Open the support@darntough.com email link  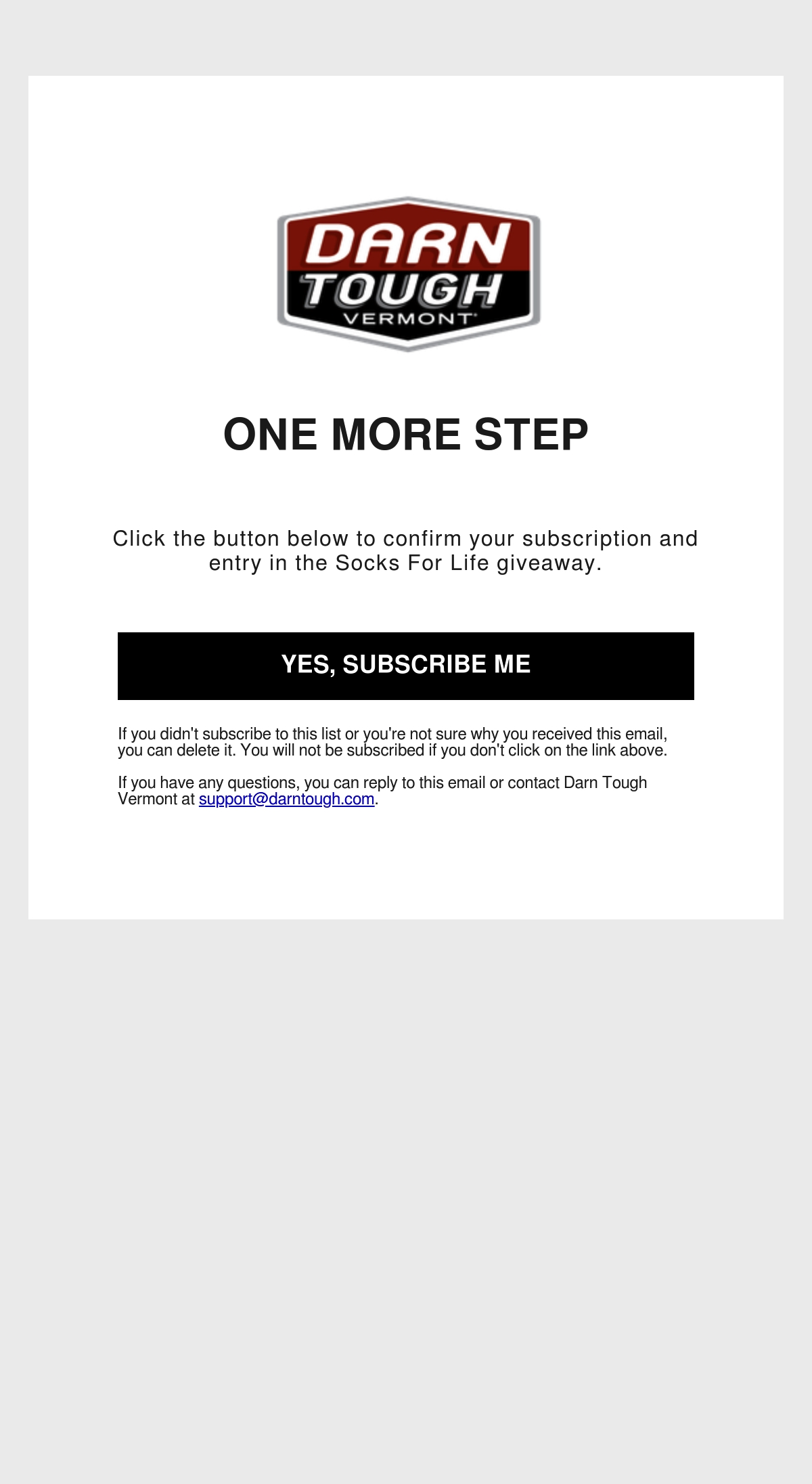(287, 800)
